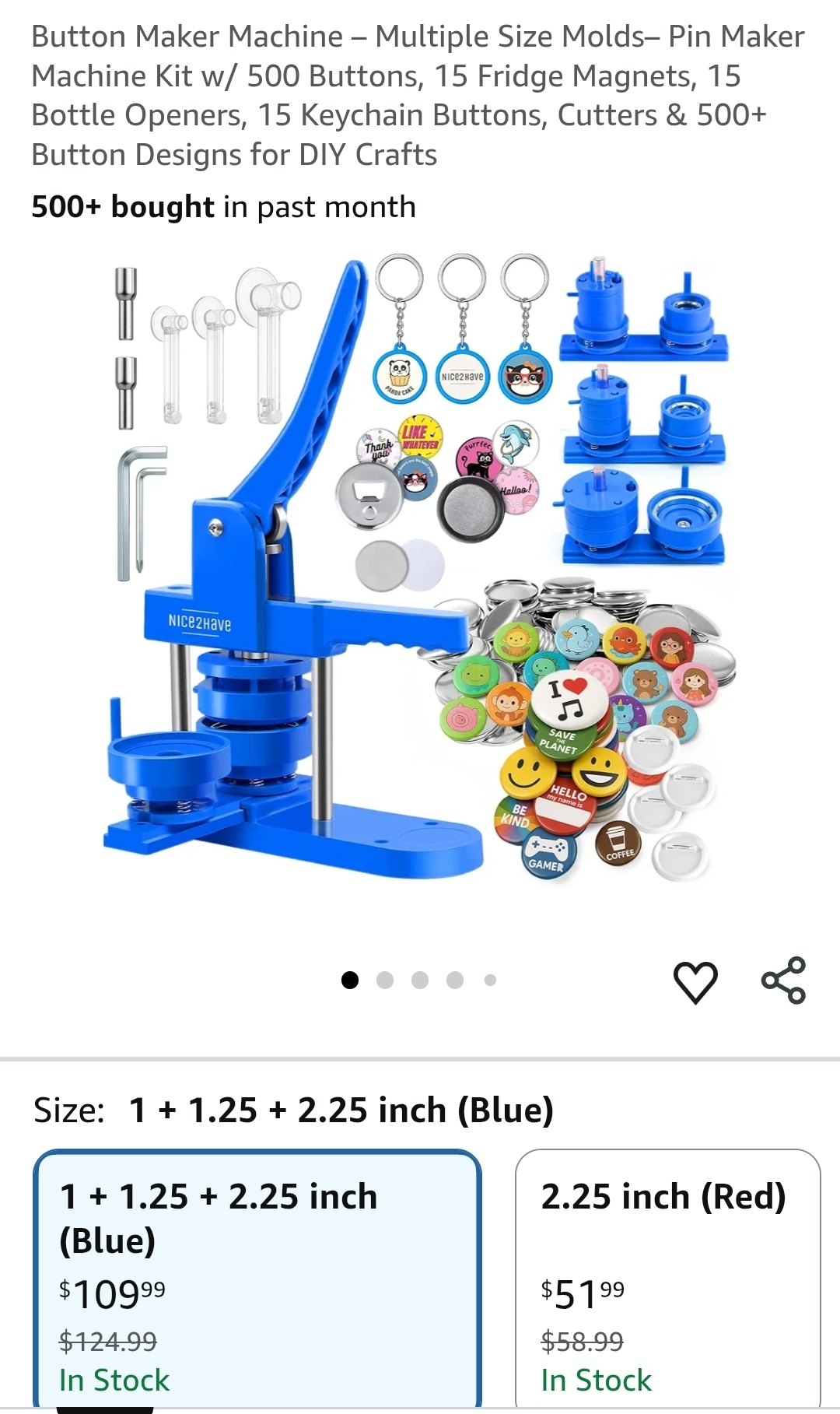Add product to wish list with heart icon

(x=695, y=981)
